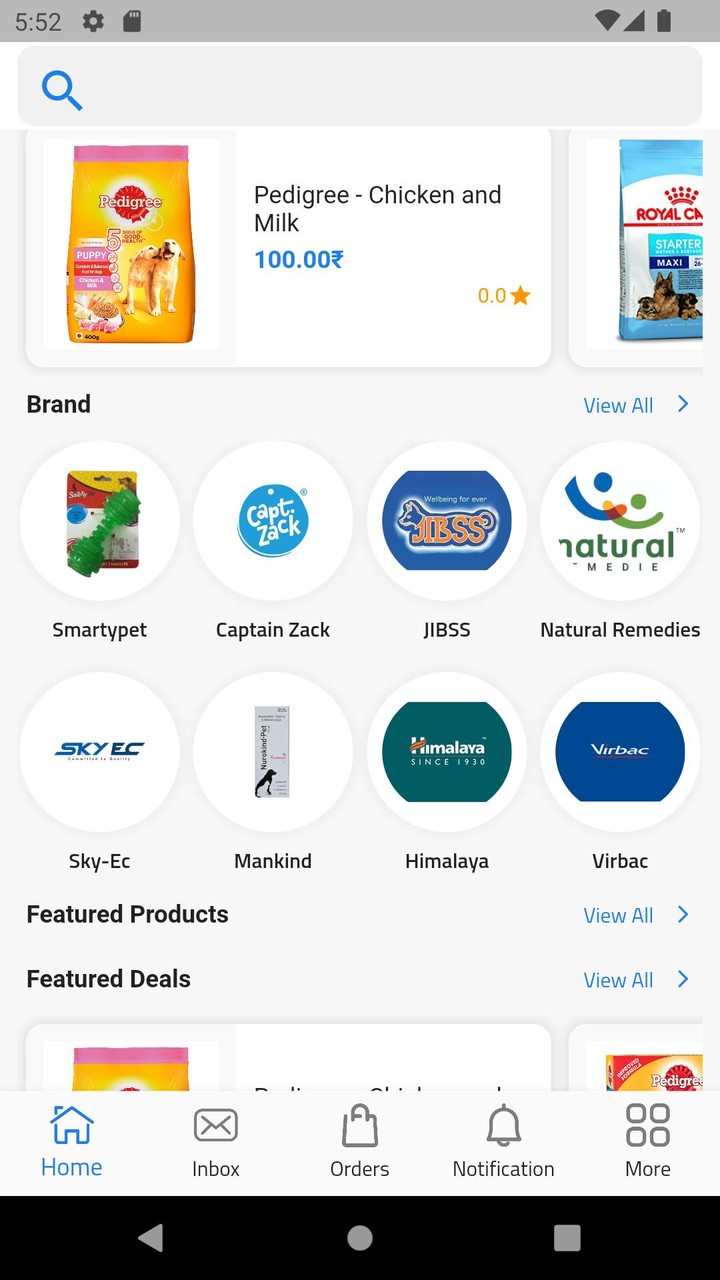Open the Royal Canin Starter product card

coord(645,246)
